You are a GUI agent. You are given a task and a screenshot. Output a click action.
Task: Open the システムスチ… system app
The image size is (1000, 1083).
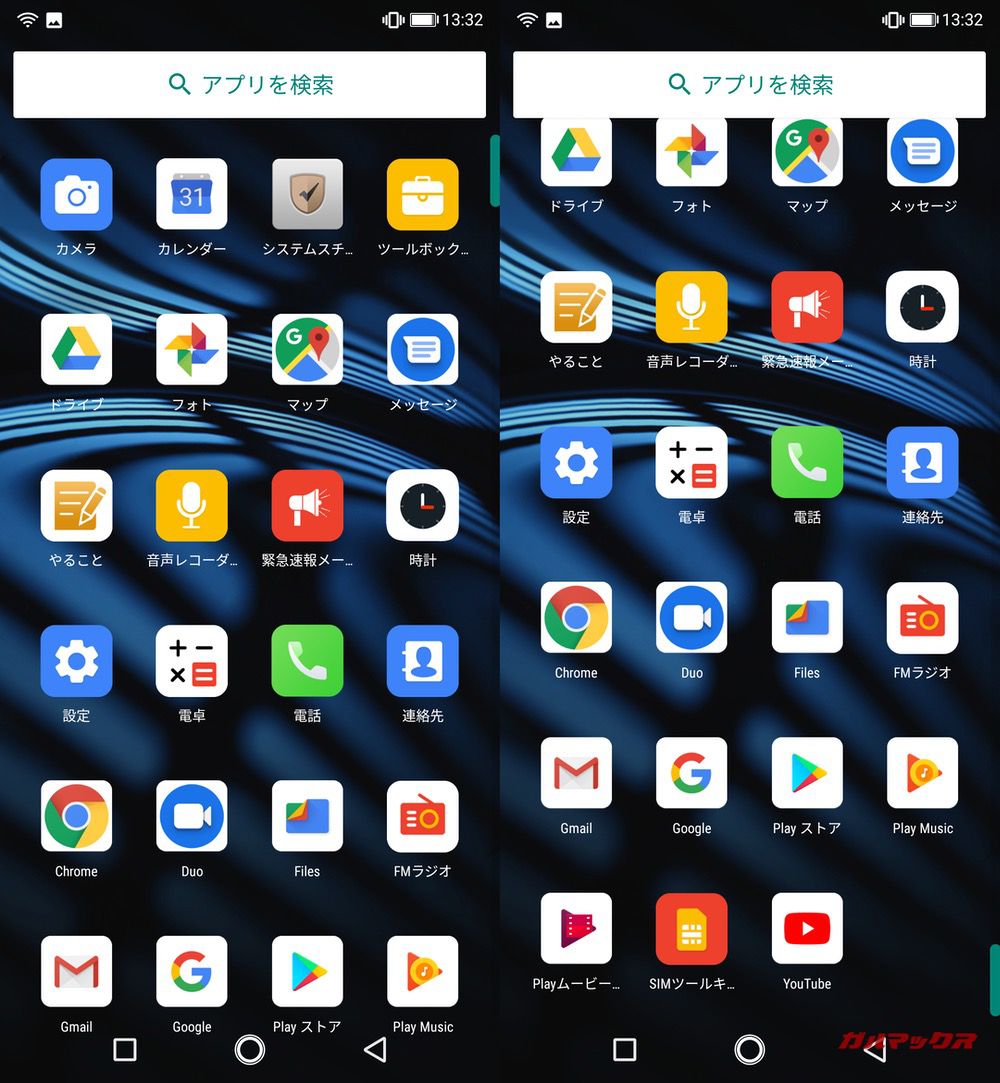pos(307,195)
